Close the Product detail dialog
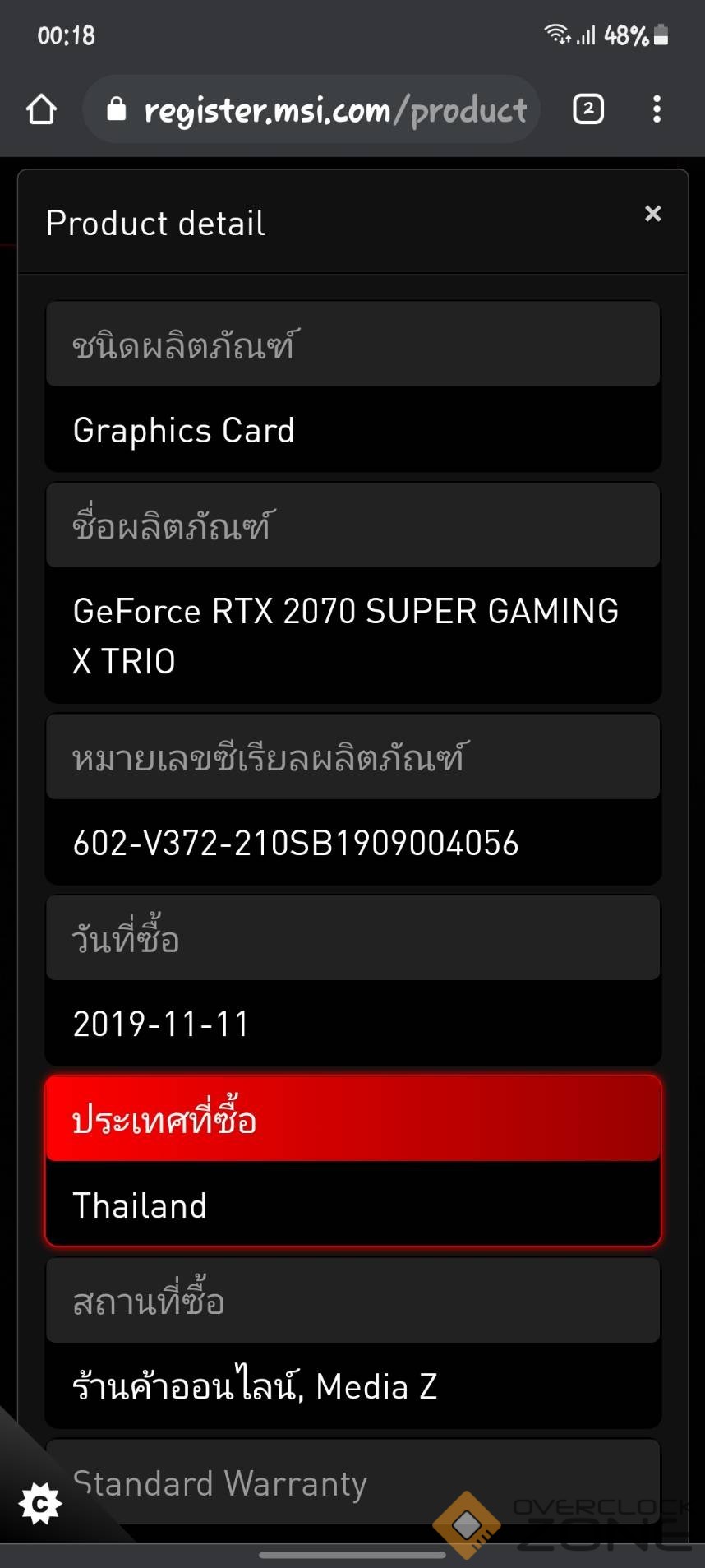 coord(652,214)
